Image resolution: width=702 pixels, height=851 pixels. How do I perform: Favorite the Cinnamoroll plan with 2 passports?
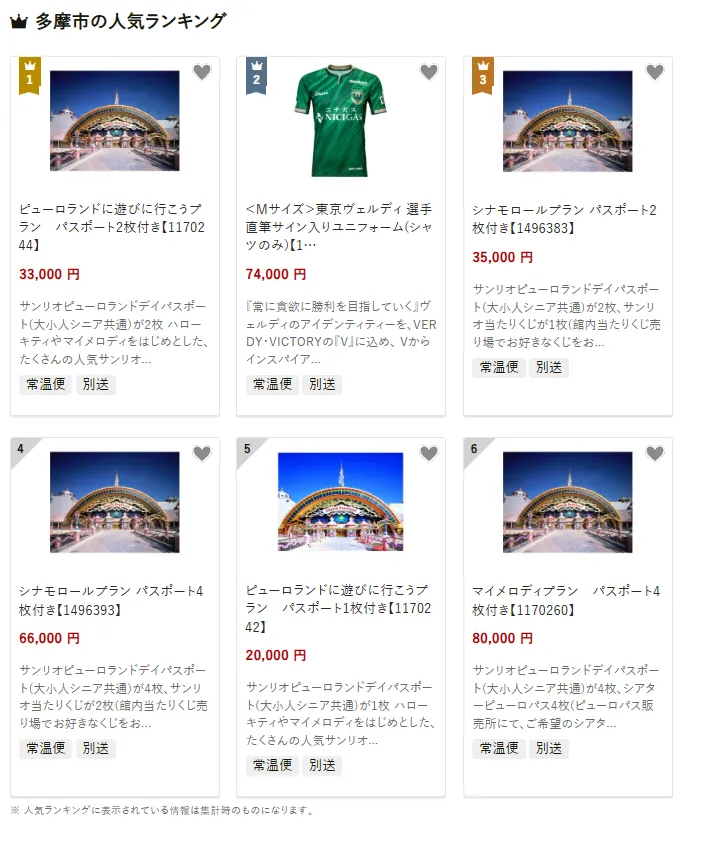[655, 72]
